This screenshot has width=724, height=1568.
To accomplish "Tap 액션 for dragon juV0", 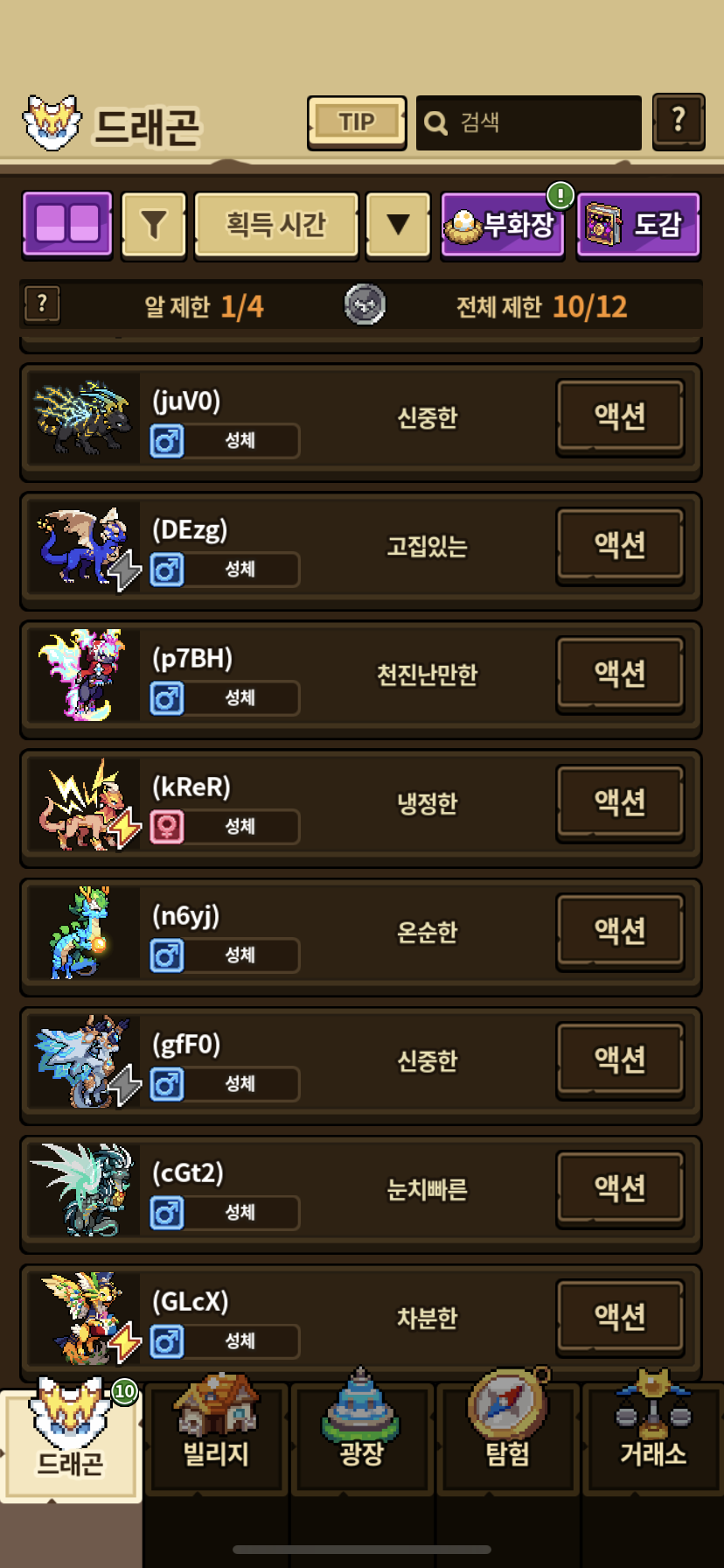I will coord(620,417).
